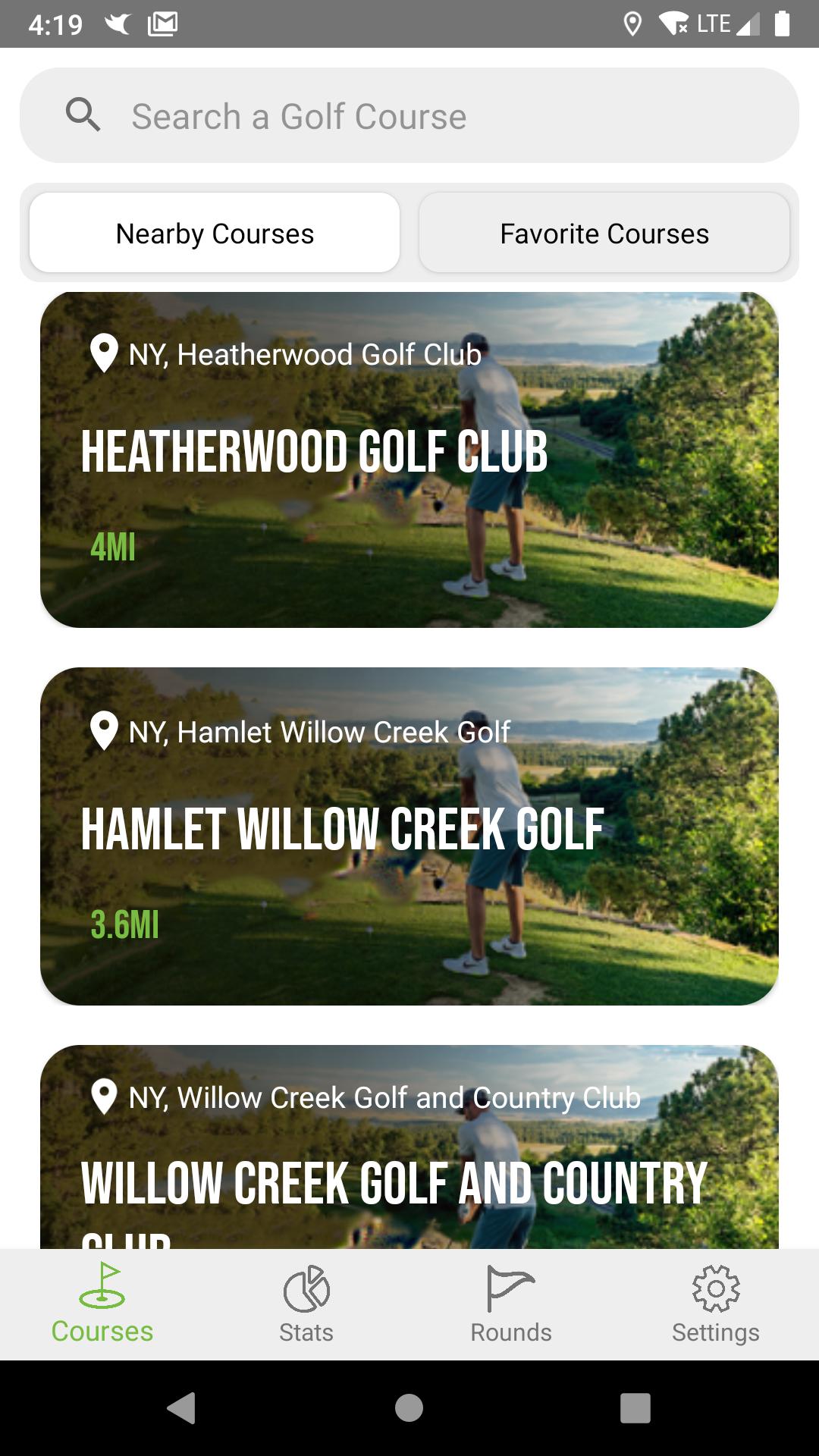Tap the battery indicator in the status bar
Image resolution: width=819 pixels, height=1456 pixels.
781,22
